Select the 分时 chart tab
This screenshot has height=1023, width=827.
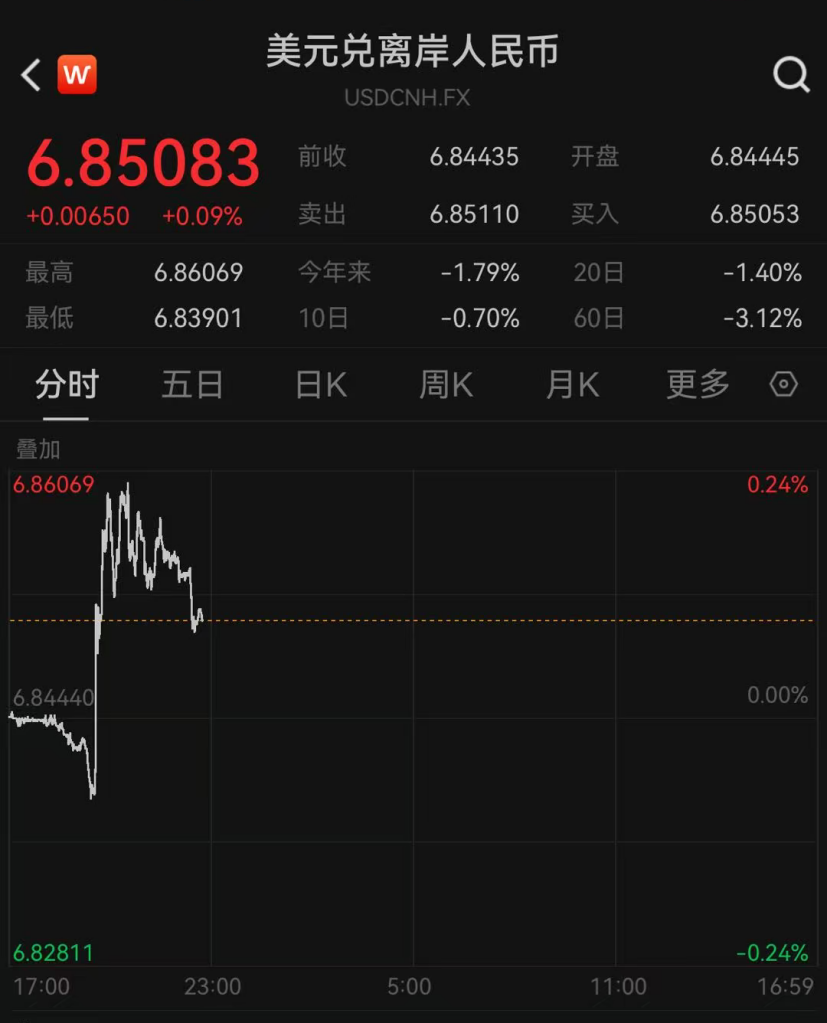[x=67, y=385]
